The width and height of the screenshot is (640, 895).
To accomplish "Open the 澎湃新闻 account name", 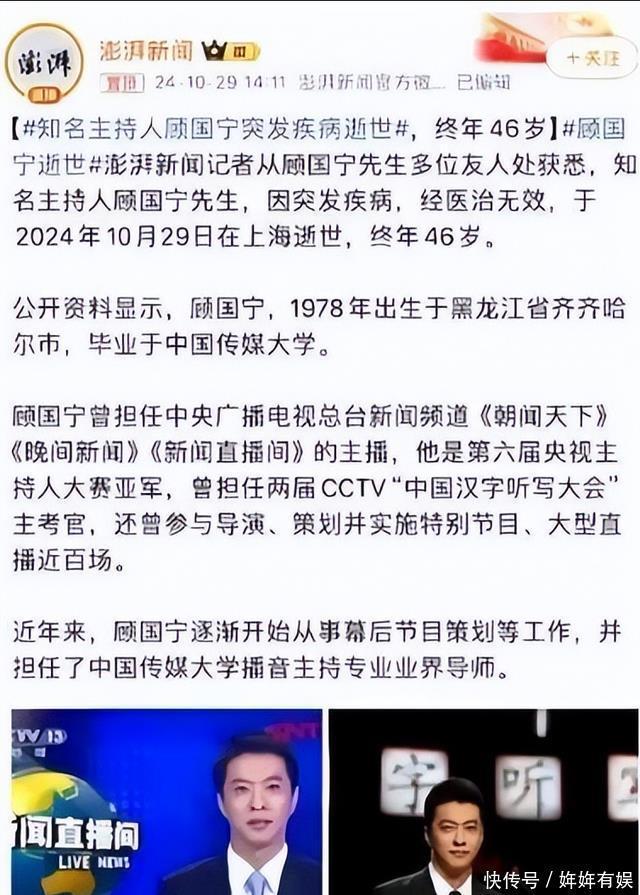I will point(146,50).
